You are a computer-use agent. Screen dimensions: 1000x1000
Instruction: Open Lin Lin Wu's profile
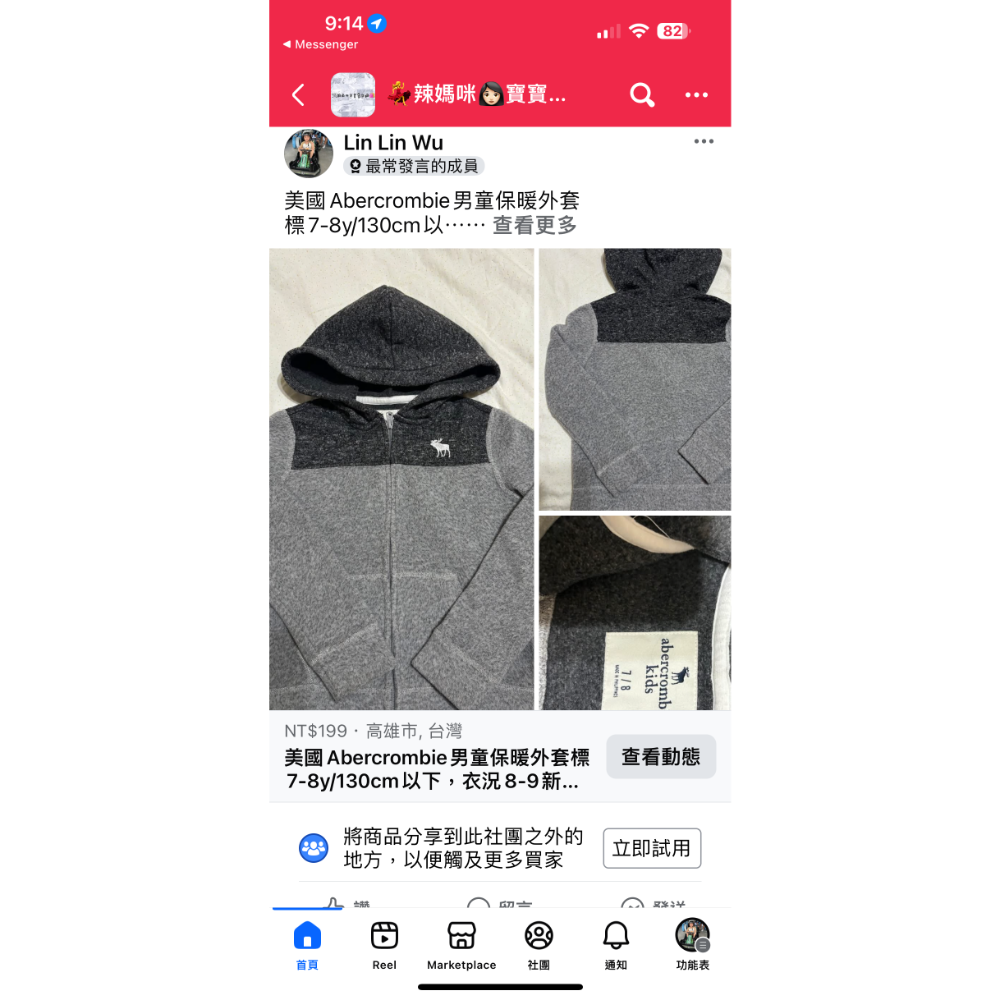point(392,143)
